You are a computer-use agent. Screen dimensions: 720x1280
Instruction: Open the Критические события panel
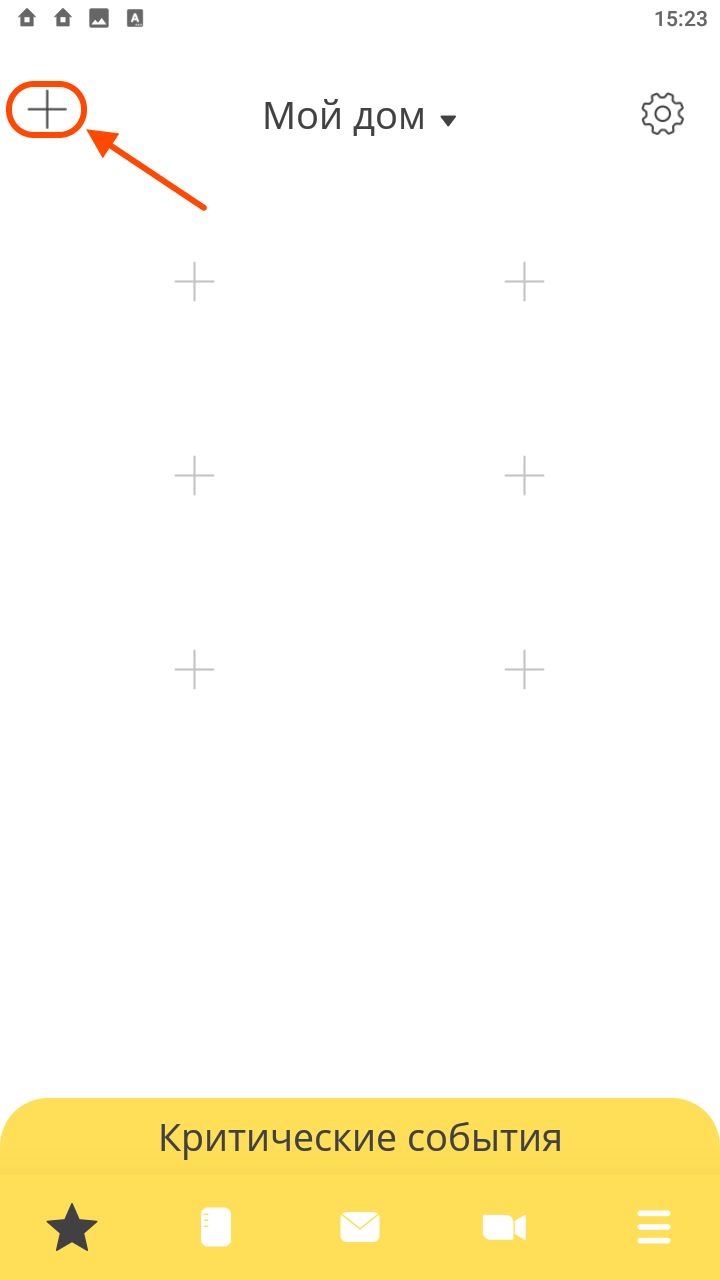pos(360,1138)
